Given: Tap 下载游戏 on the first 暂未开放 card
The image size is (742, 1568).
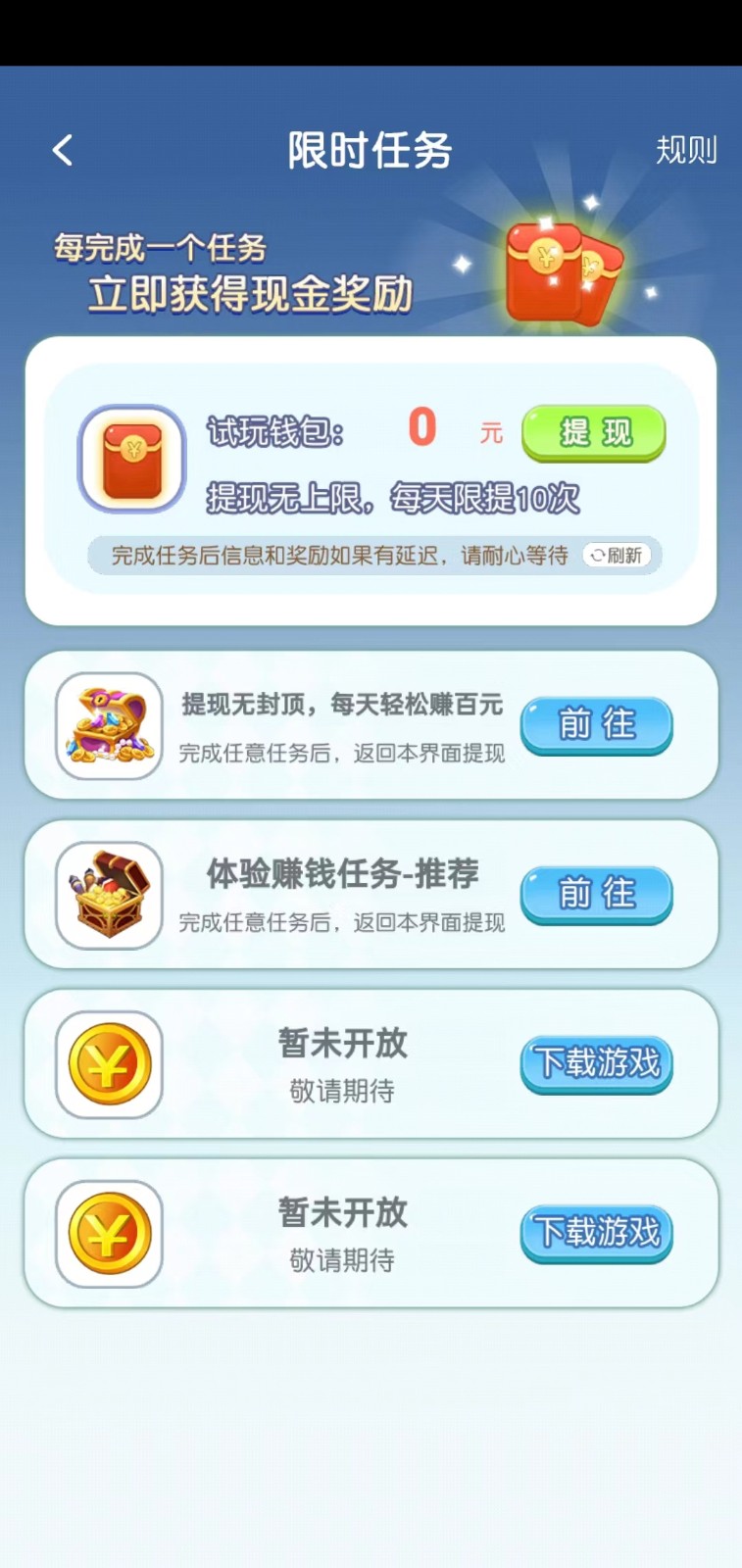Looking at the screenshot, I should (596, 1063).
